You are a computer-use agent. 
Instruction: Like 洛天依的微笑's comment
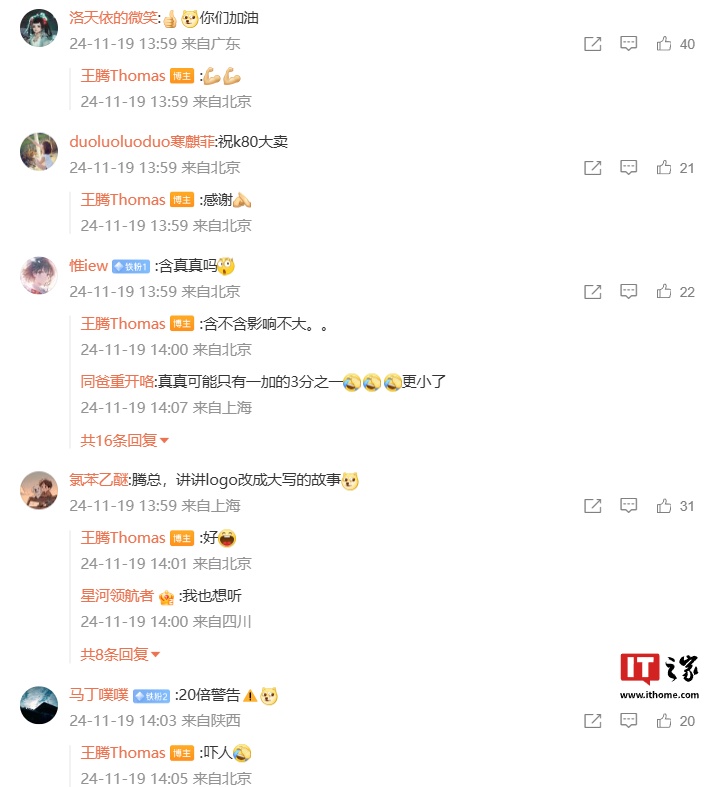point(664,44)
